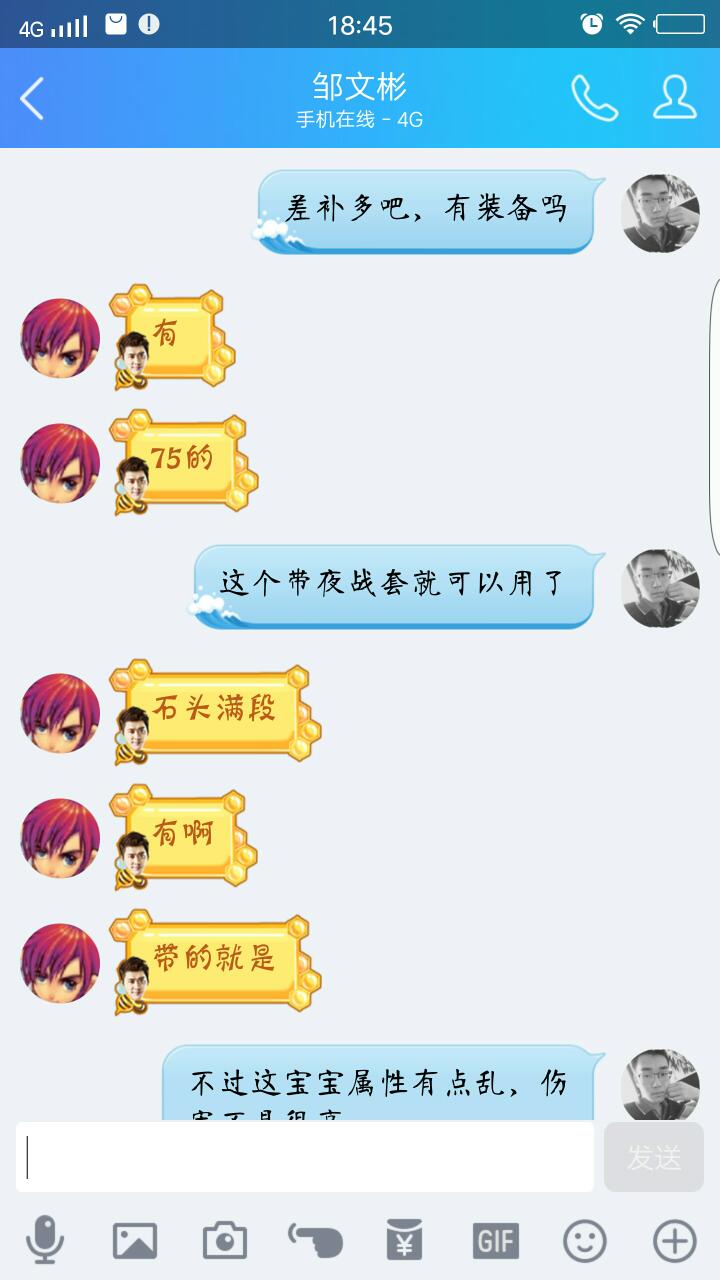This screenshot has width=720, height=1280.
Task: Open own avatar beside 差补多吧 message
Action: [660, 213]
